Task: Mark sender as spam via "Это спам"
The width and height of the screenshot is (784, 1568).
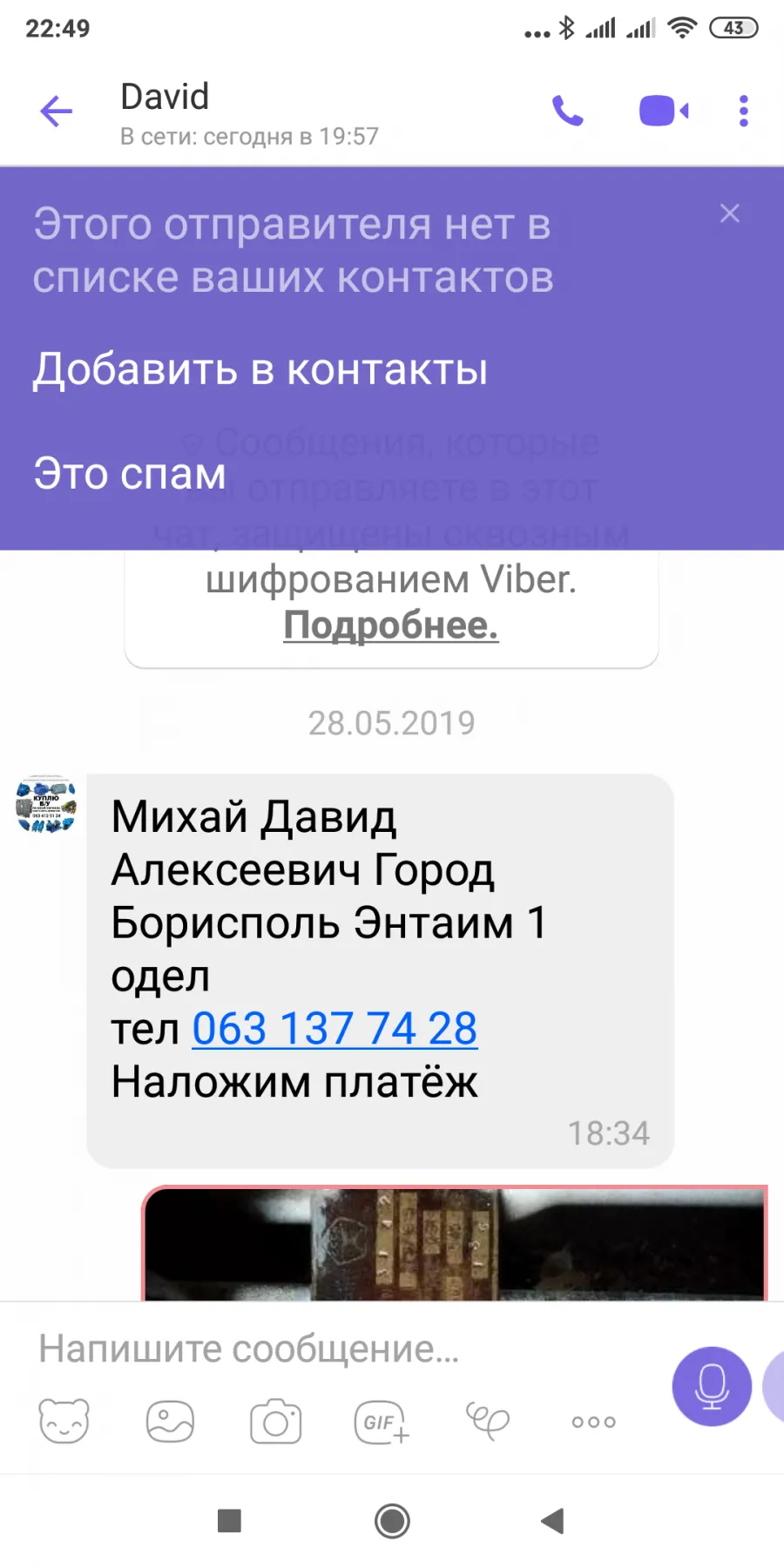Action: [x=130, y=474]
